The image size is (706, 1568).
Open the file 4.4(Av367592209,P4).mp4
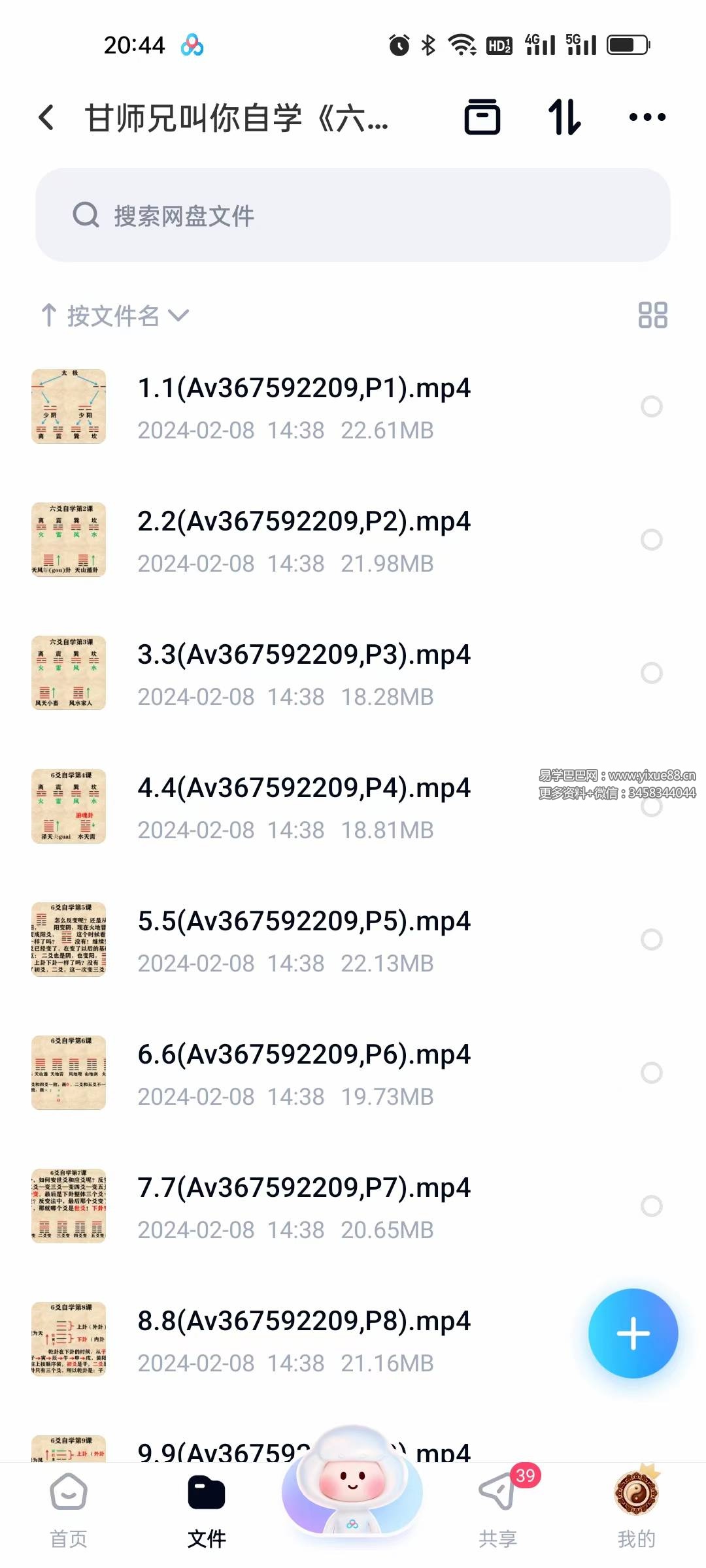point(304,806)
